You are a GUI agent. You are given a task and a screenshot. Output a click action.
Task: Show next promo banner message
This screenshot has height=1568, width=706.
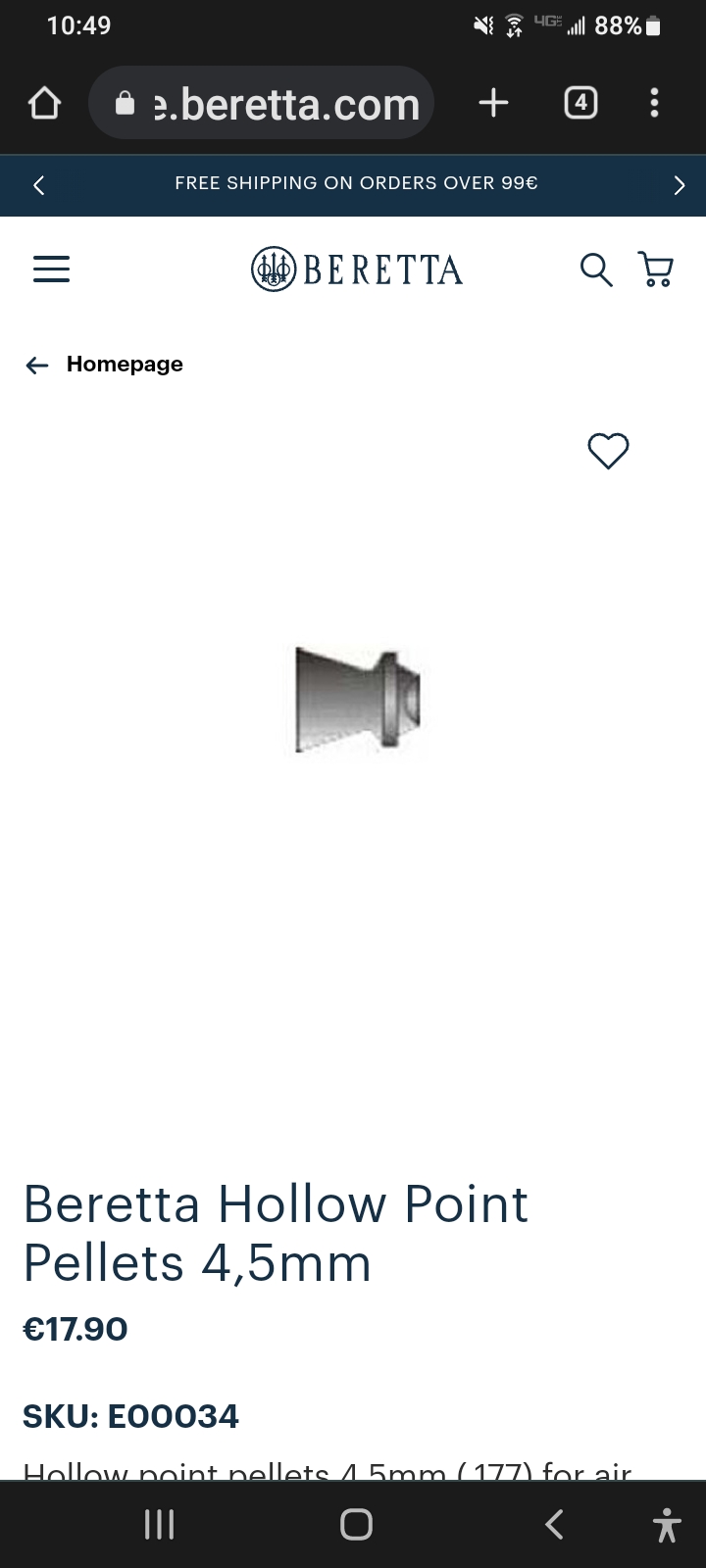(x=679, y=185)
